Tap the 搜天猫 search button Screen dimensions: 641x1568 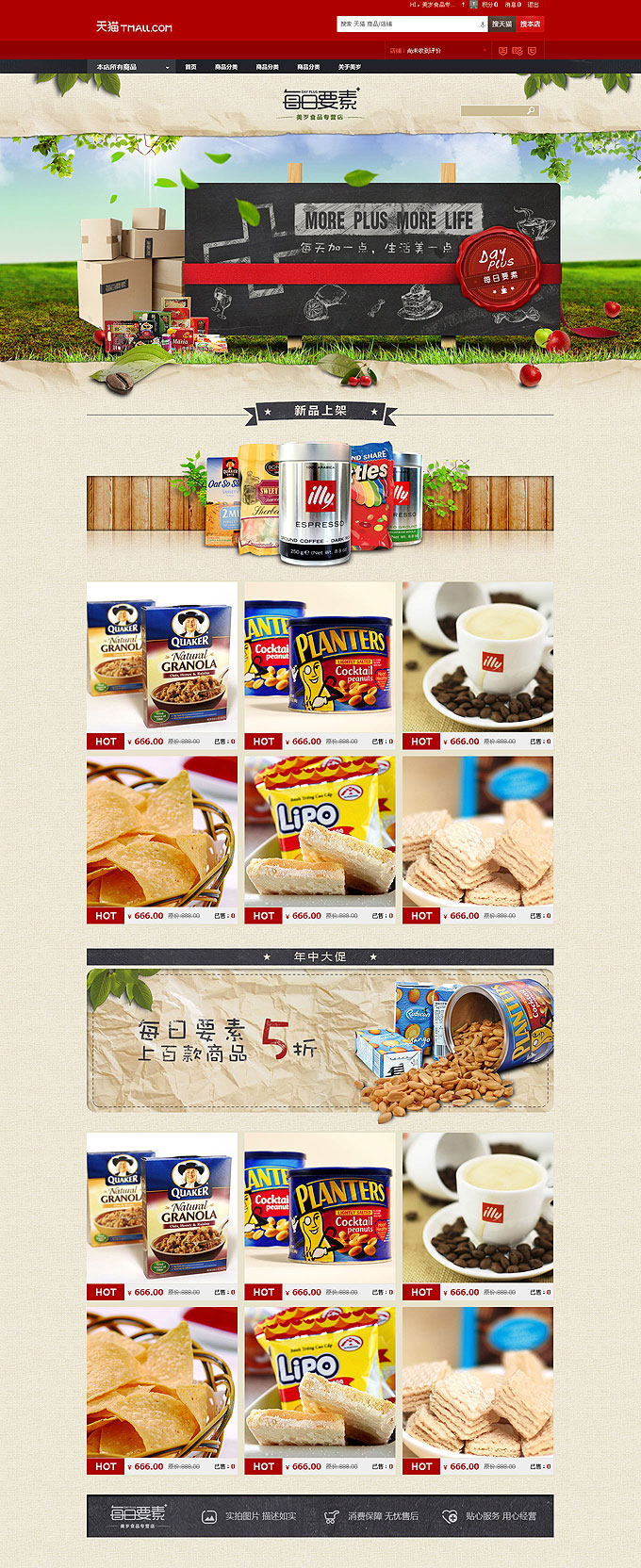pos(501,24)
